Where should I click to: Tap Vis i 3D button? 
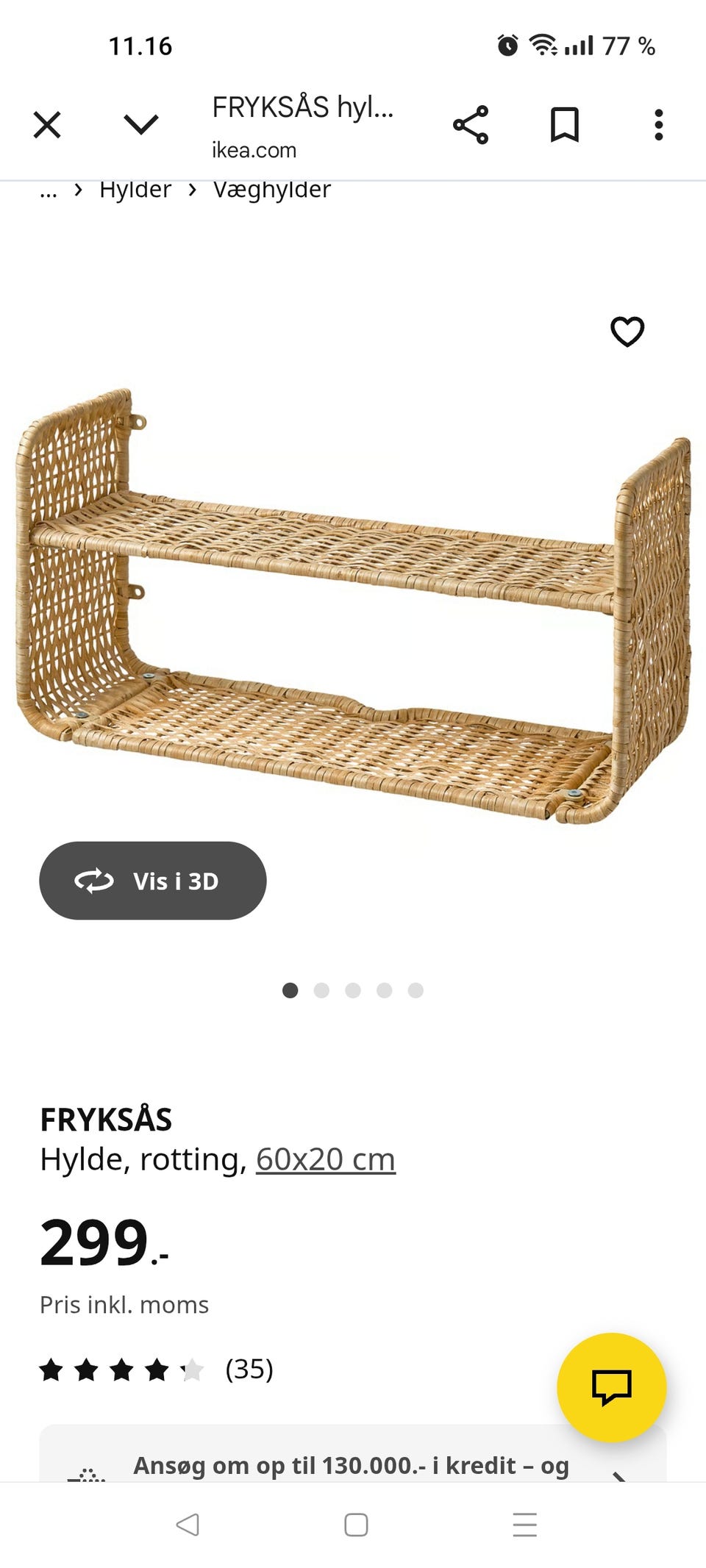click(153, 881)
